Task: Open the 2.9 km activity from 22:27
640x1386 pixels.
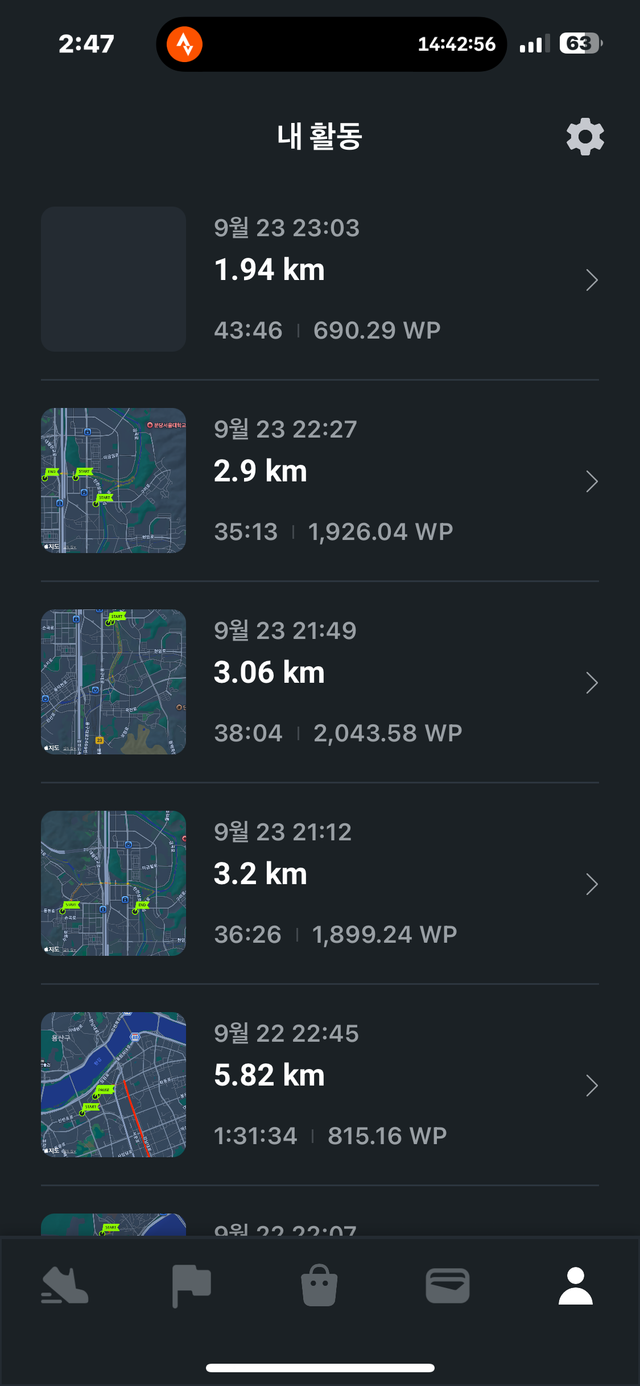Action: (x=320, y=481)
